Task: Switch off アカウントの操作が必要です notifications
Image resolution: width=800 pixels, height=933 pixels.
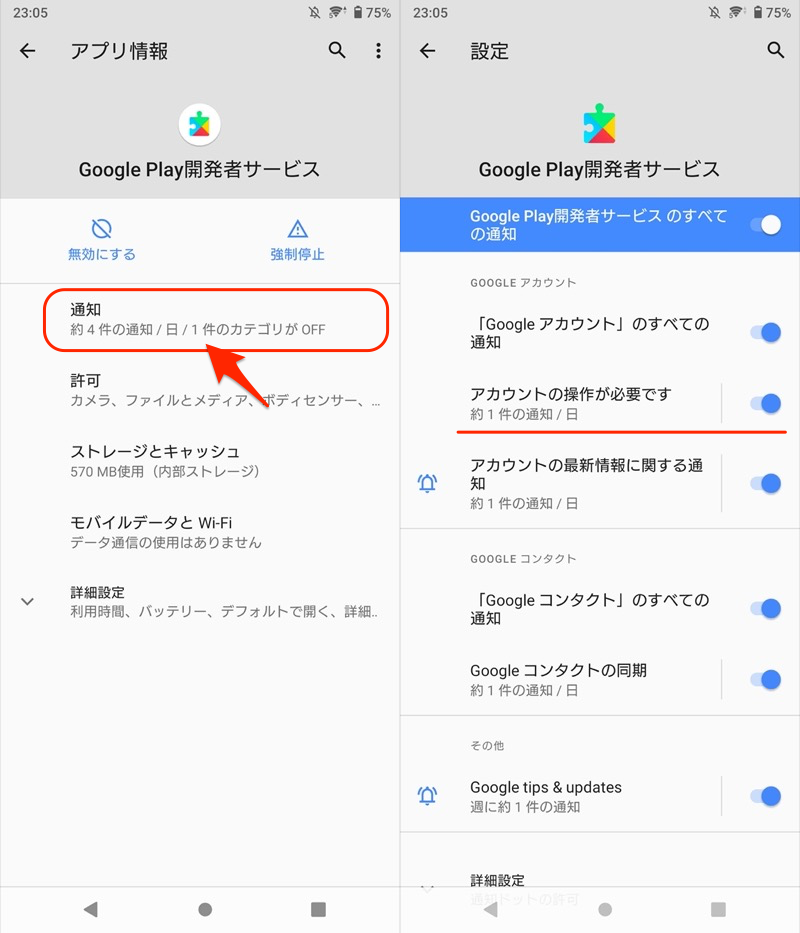Action: point(766,404)
